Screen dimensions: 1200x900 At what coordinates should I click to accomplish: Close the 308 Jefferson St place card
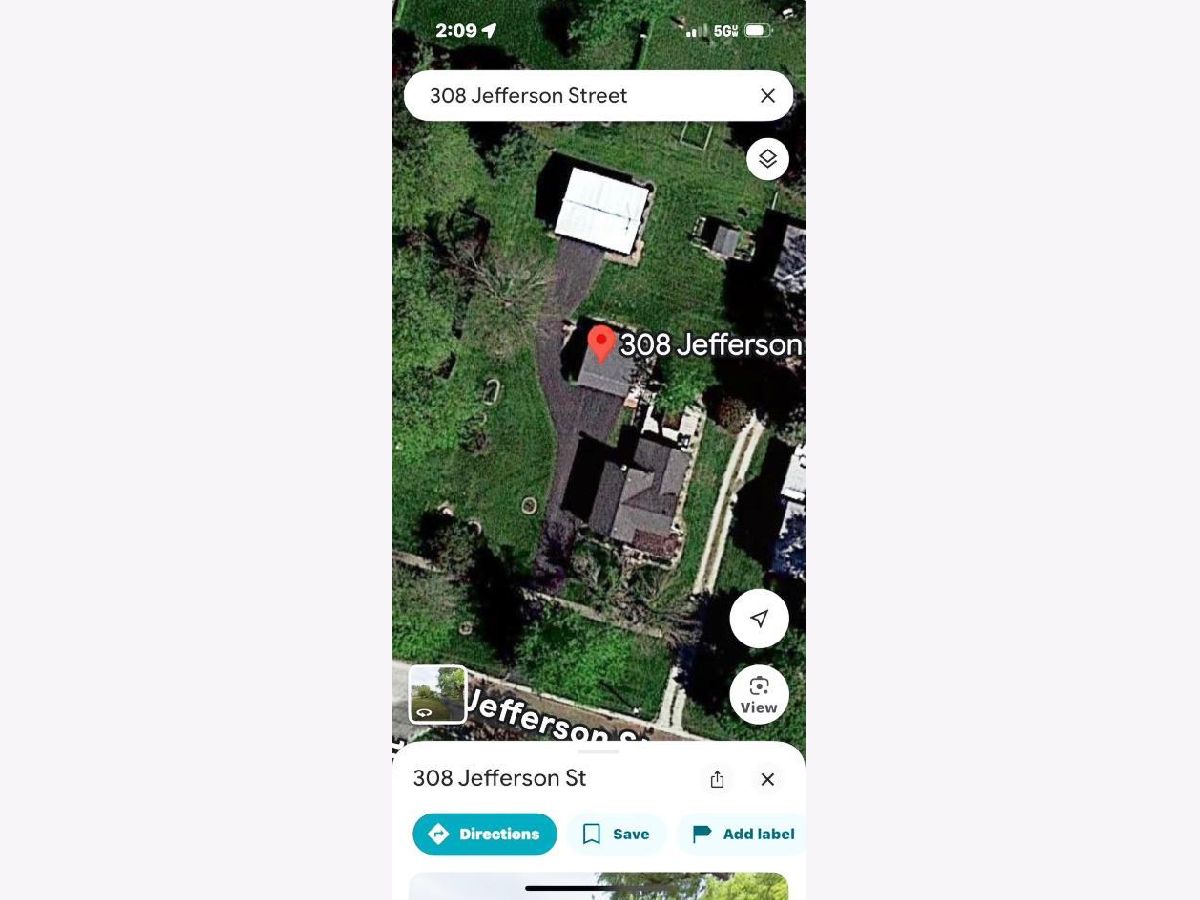(767, 779)
